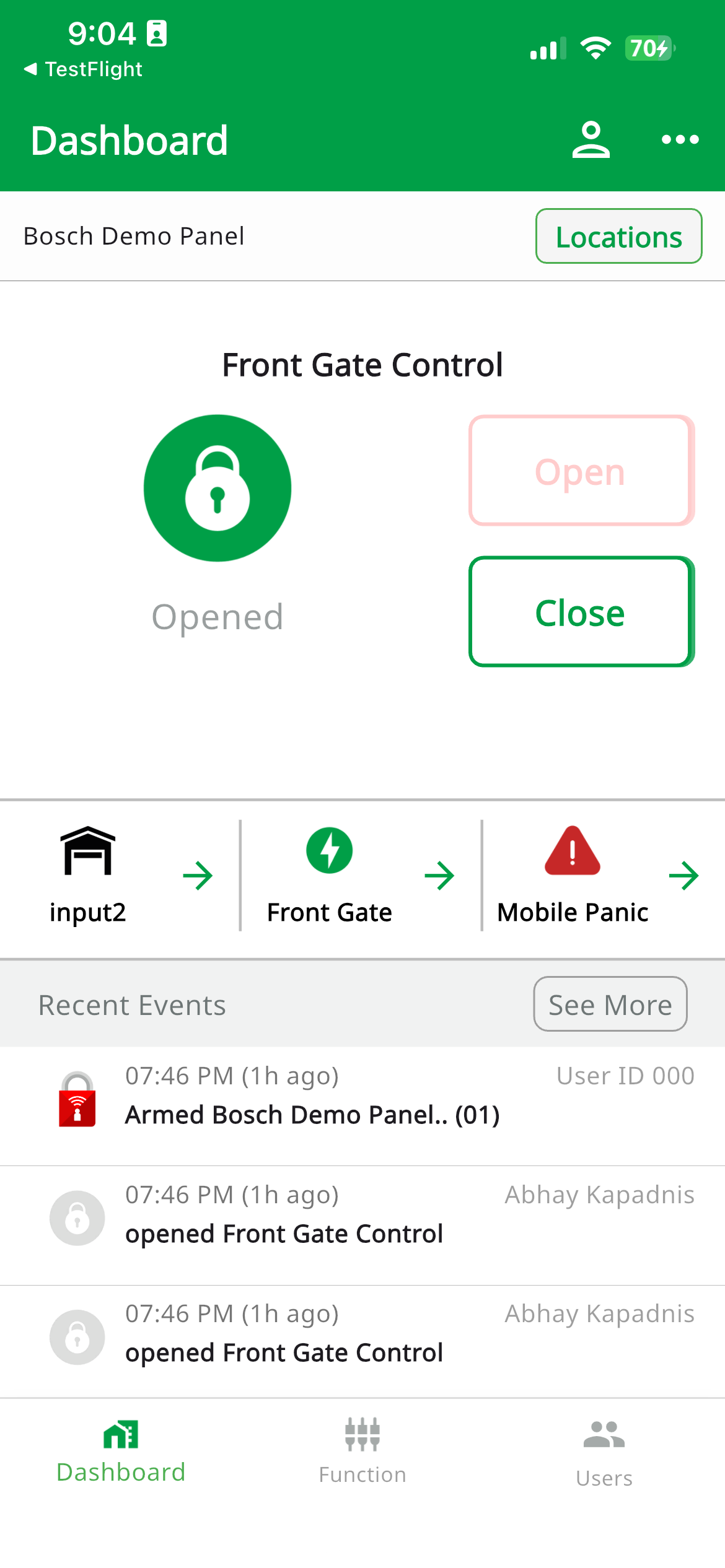Tap the Locations button
This screenshot has height=1568, width=725.
pyautogui.click(x=618, y=237)
